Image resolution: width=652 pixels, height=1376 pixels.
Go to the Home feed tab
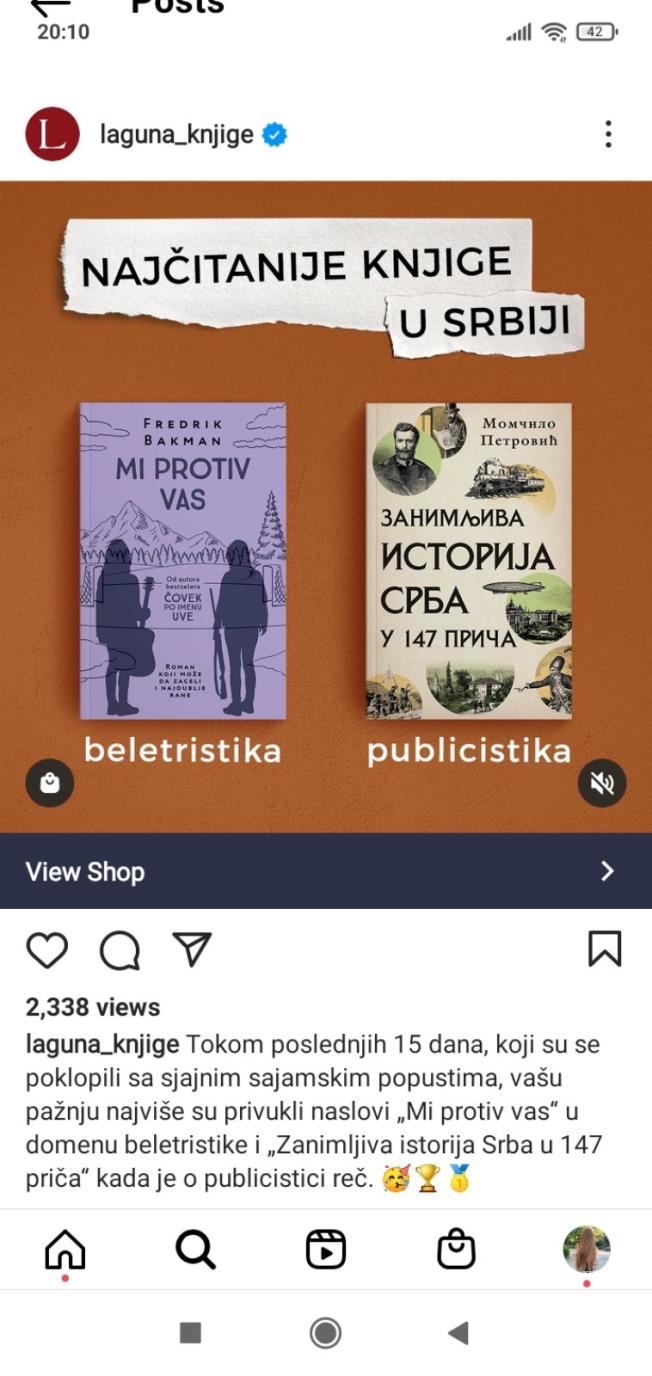click(66, 1250)
